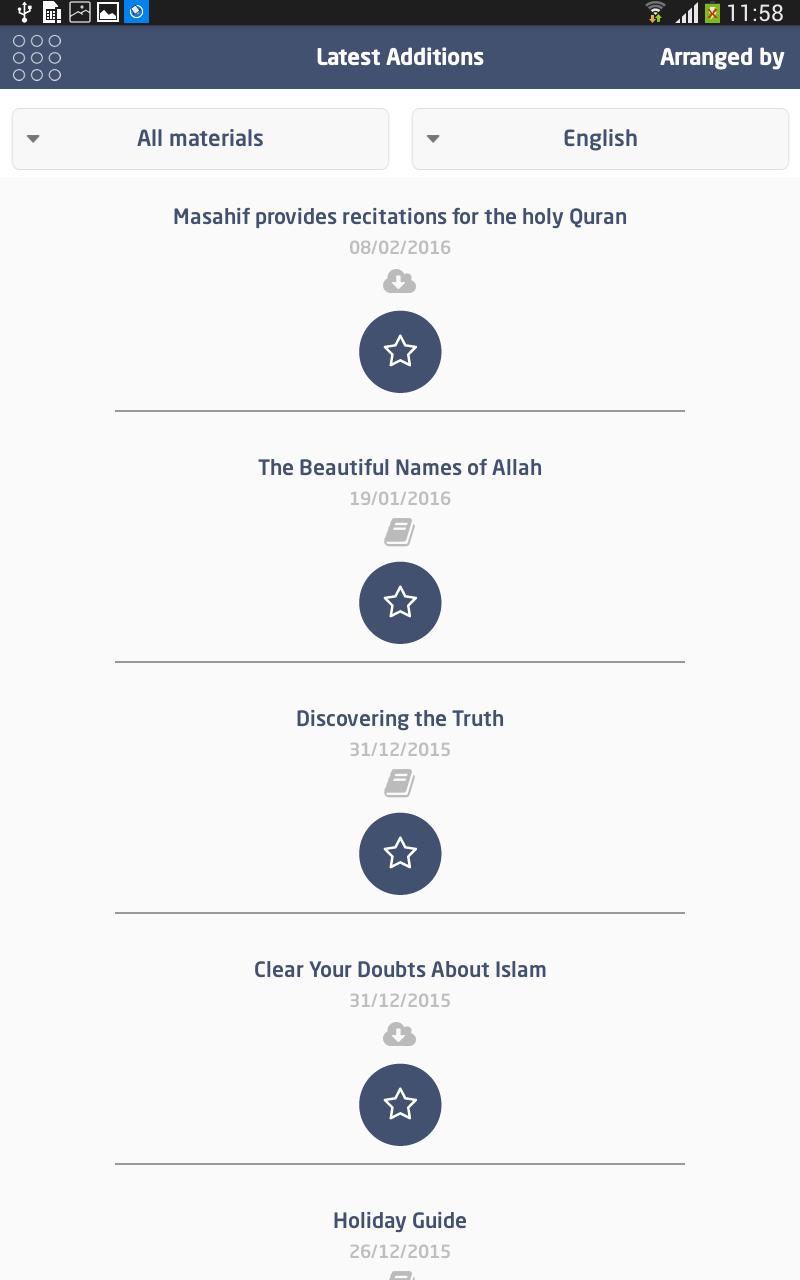Open the English language dropdown
The image size is (800, 1280).
point(600,139)
